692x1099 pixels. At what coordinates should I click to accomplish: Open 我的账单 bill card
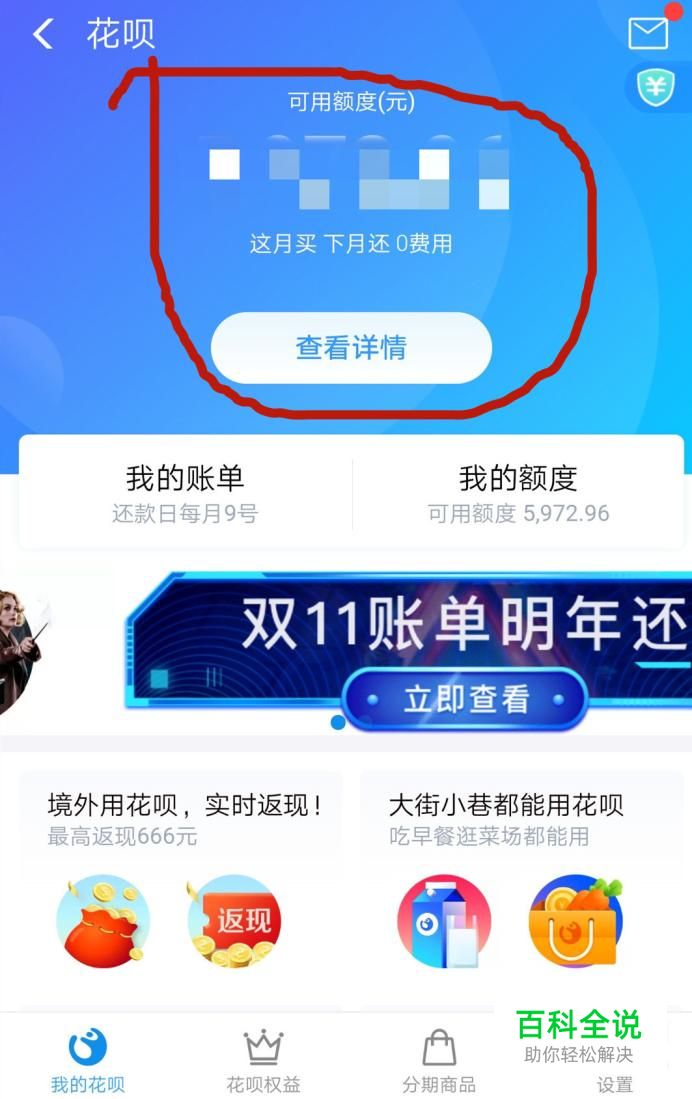pyautogui.click(x=185, y=493)
